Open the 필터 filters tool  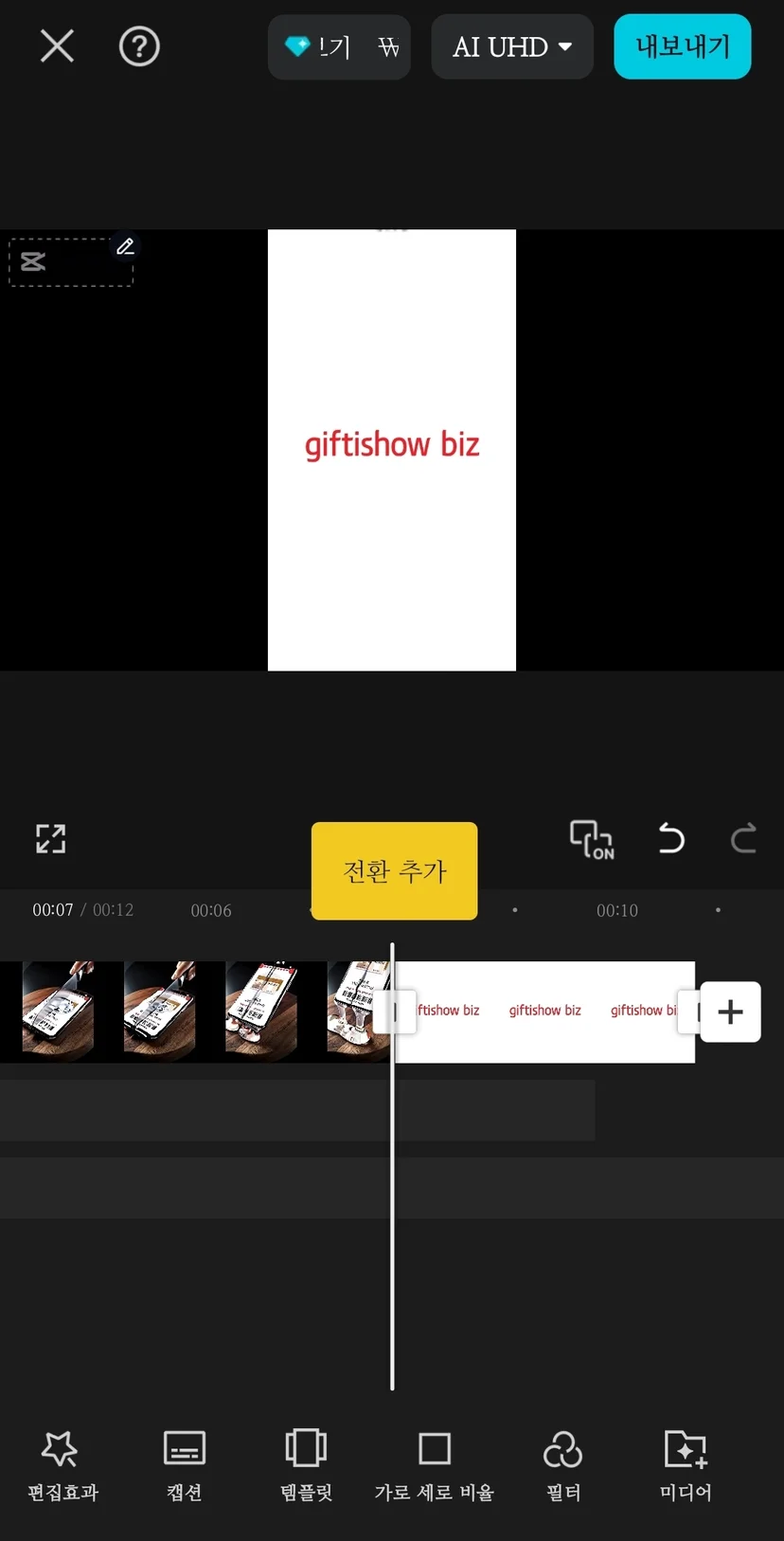(x=562, y=1466)
